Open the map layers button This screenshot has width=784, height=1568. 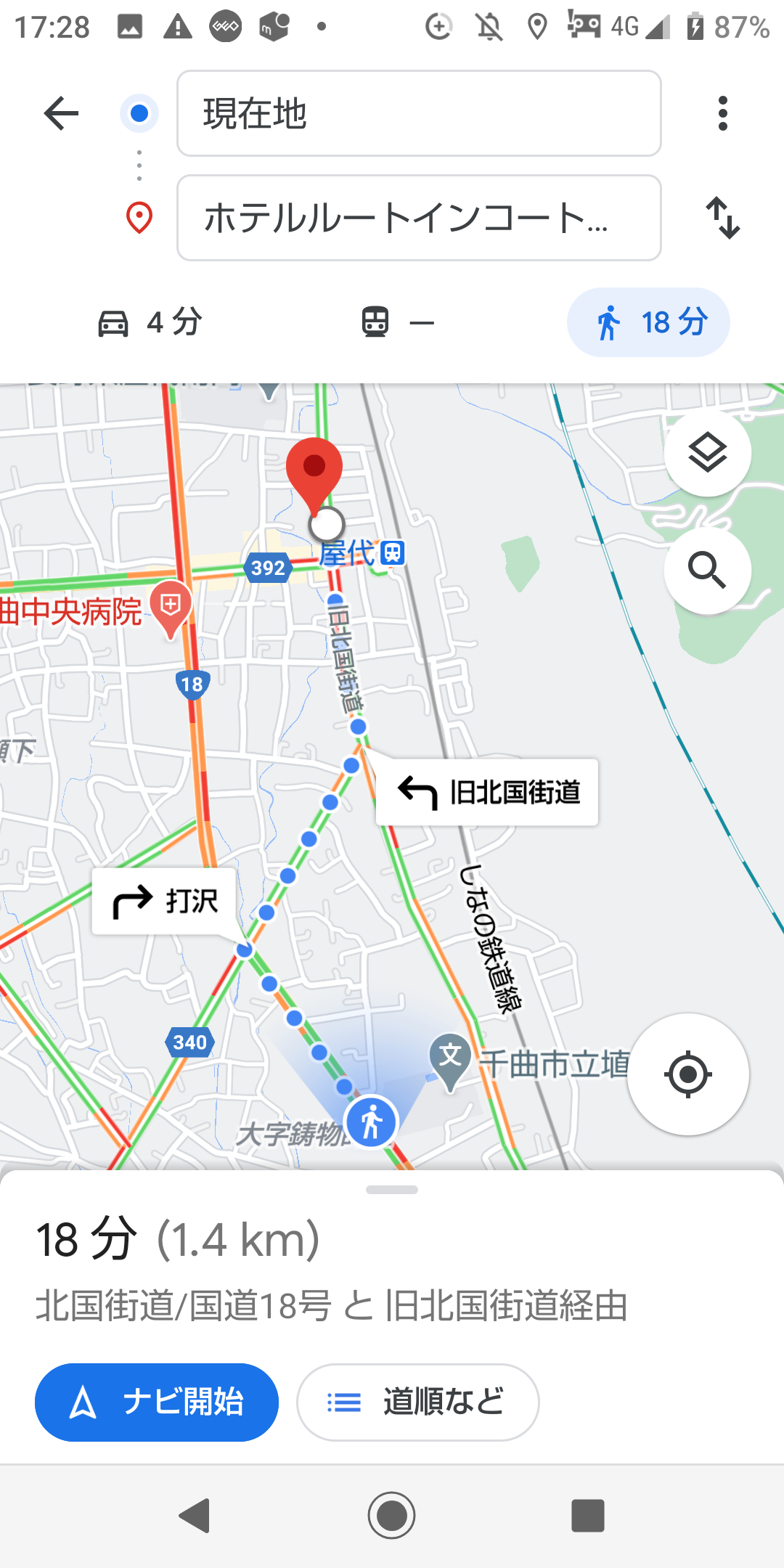click(x=708, y=453)
